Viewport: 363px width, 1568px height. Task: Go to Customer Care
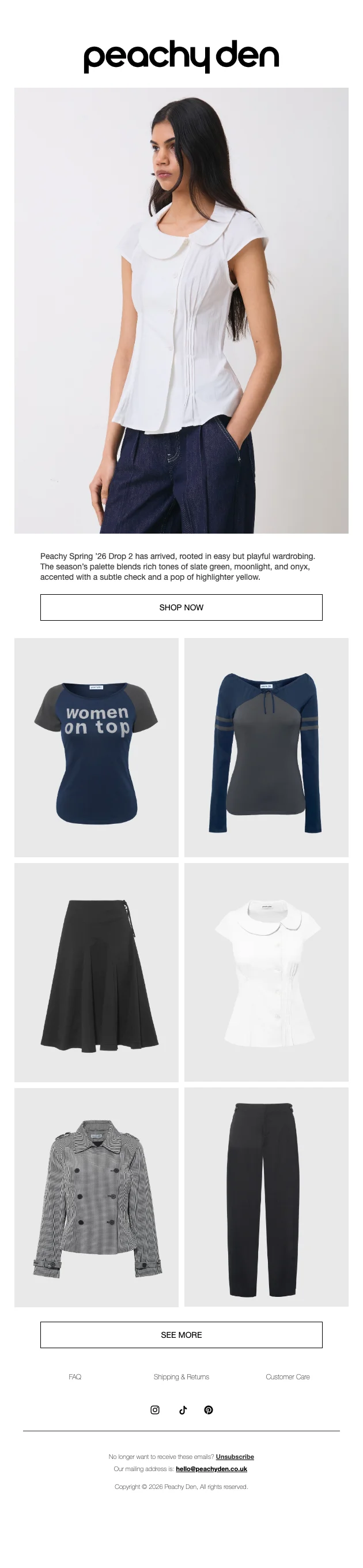tap(288, 1376)
